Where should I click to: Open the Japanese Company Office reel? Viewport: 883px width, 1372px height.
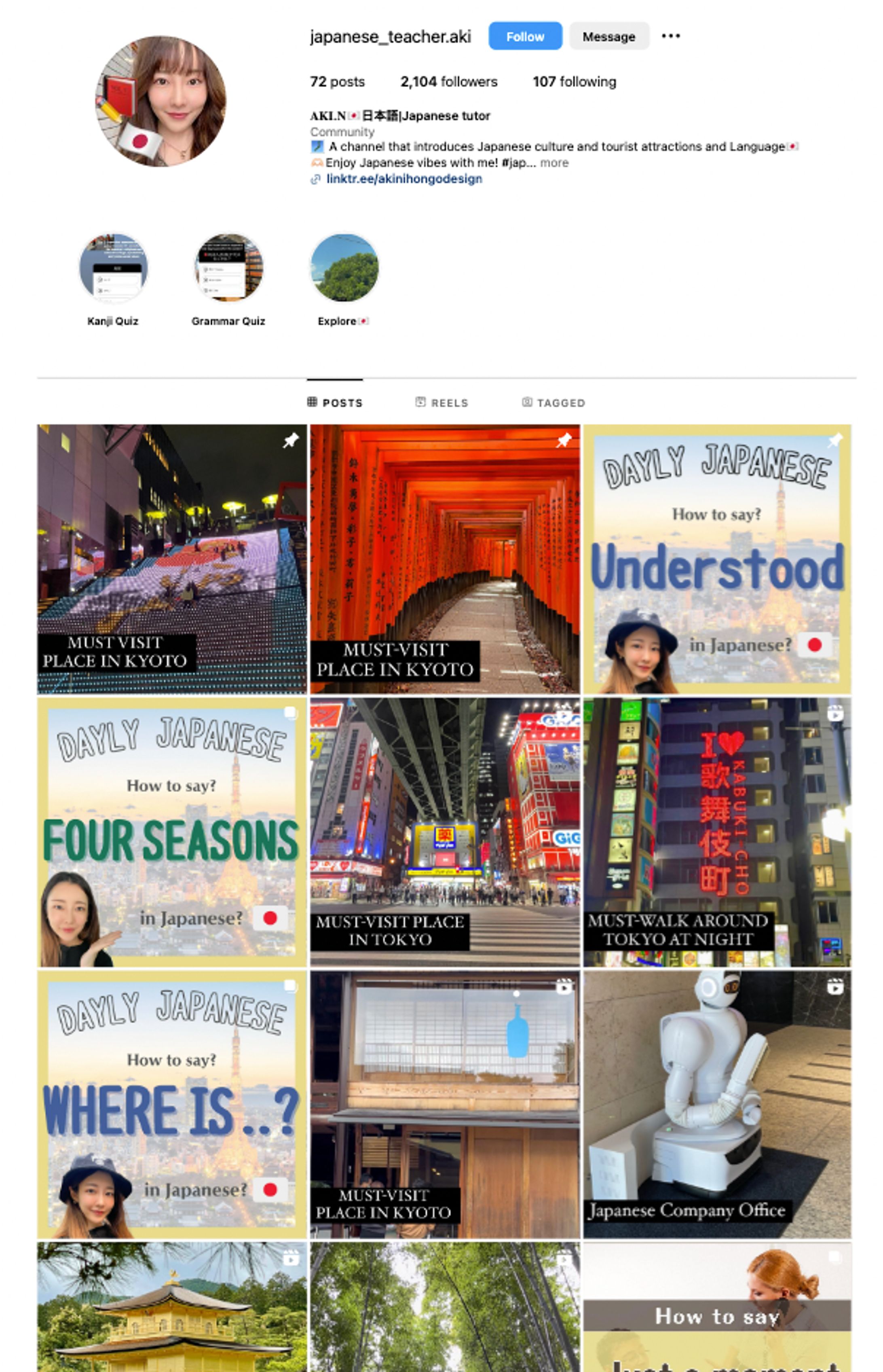pos(717,1105)
